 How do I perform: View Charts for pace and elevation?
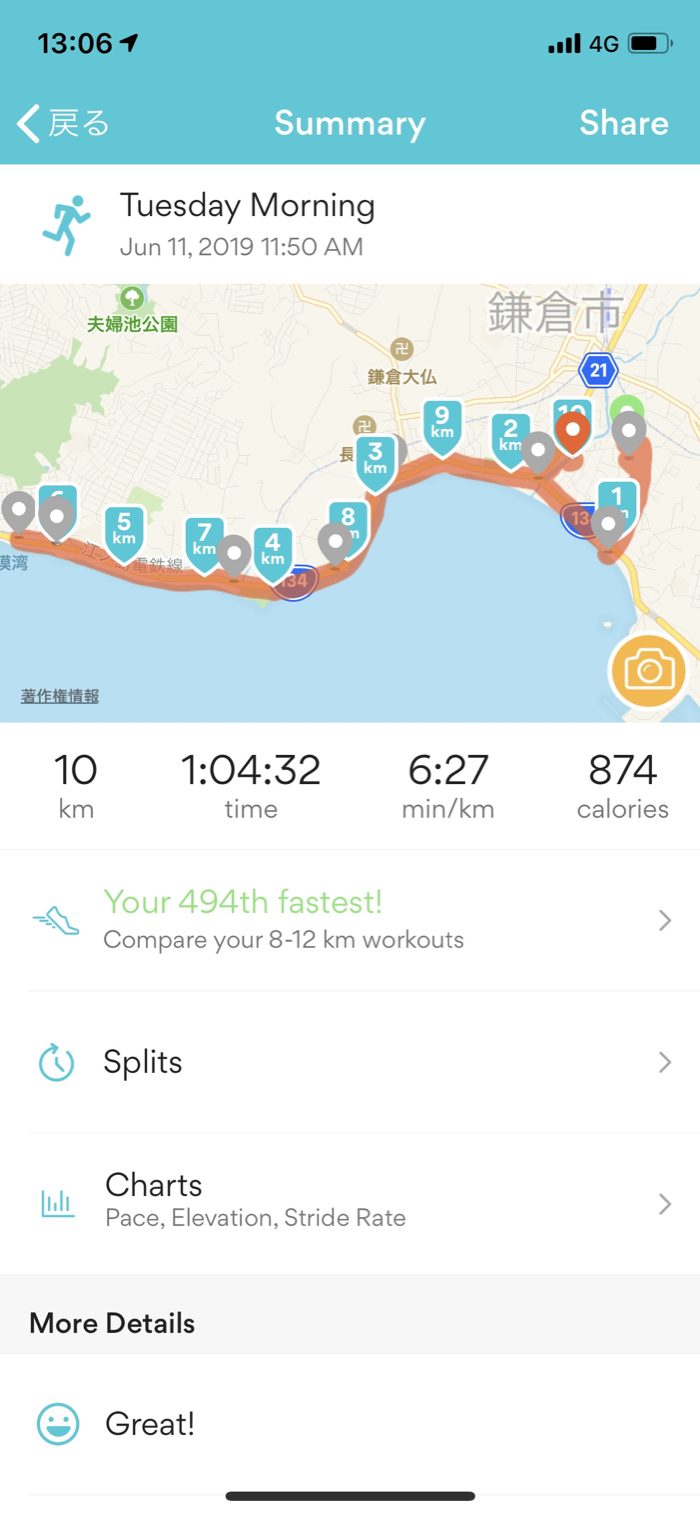click(350, 1202)
